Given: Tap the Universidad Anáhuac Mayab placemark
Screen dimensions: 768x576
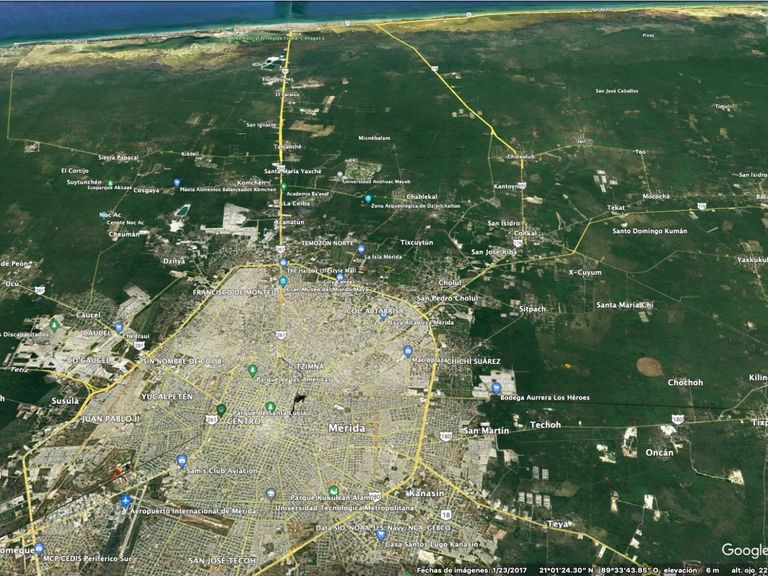Looking at the screenshot, I should [x=340, y=175].
